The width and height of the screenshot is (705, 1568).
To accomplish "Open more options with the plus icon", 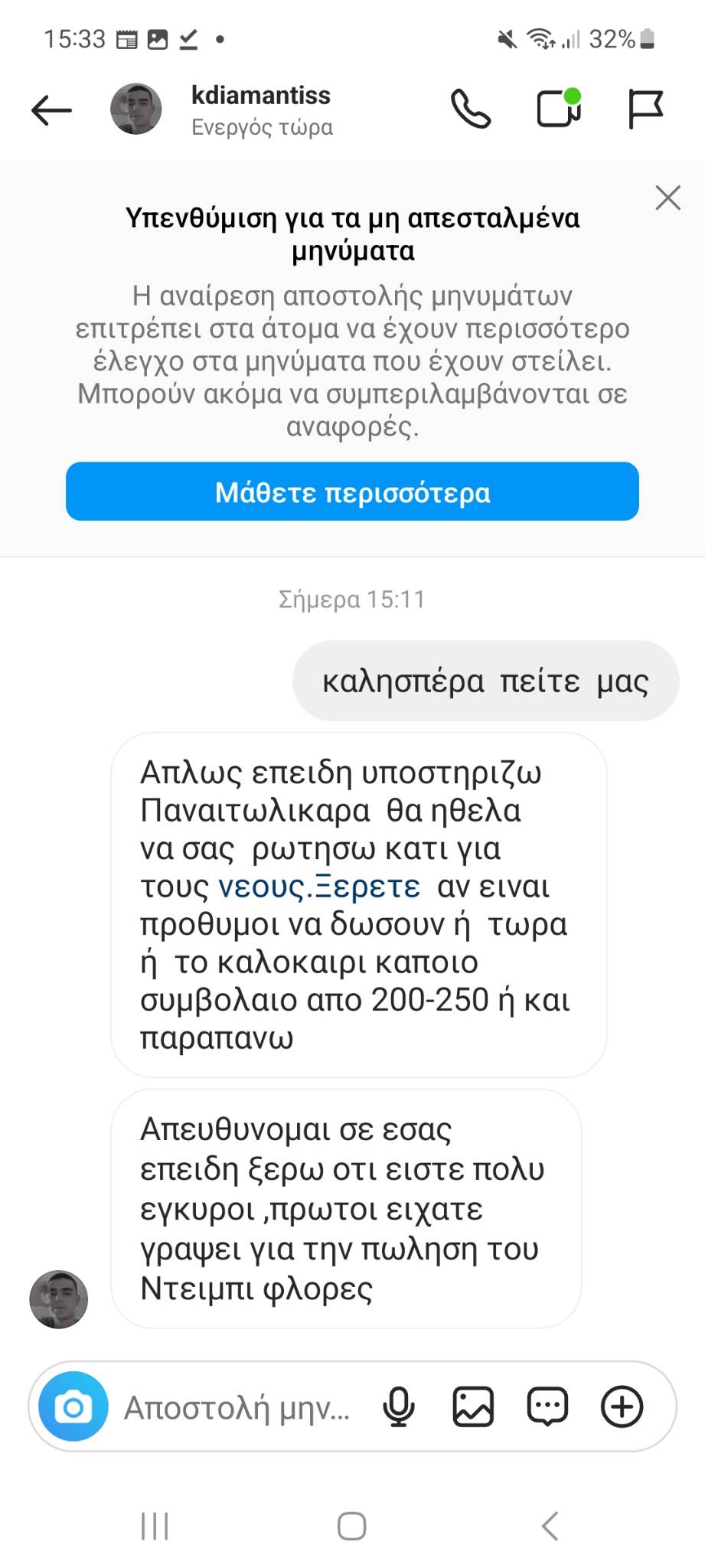I will tap(622, 1407).
